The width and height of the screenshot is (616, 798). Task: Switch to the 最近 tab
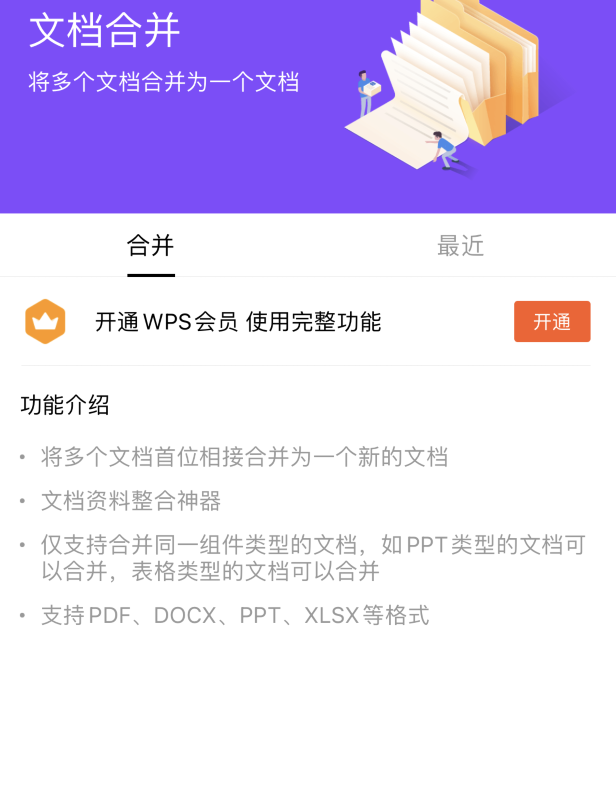tap(460, 245)
